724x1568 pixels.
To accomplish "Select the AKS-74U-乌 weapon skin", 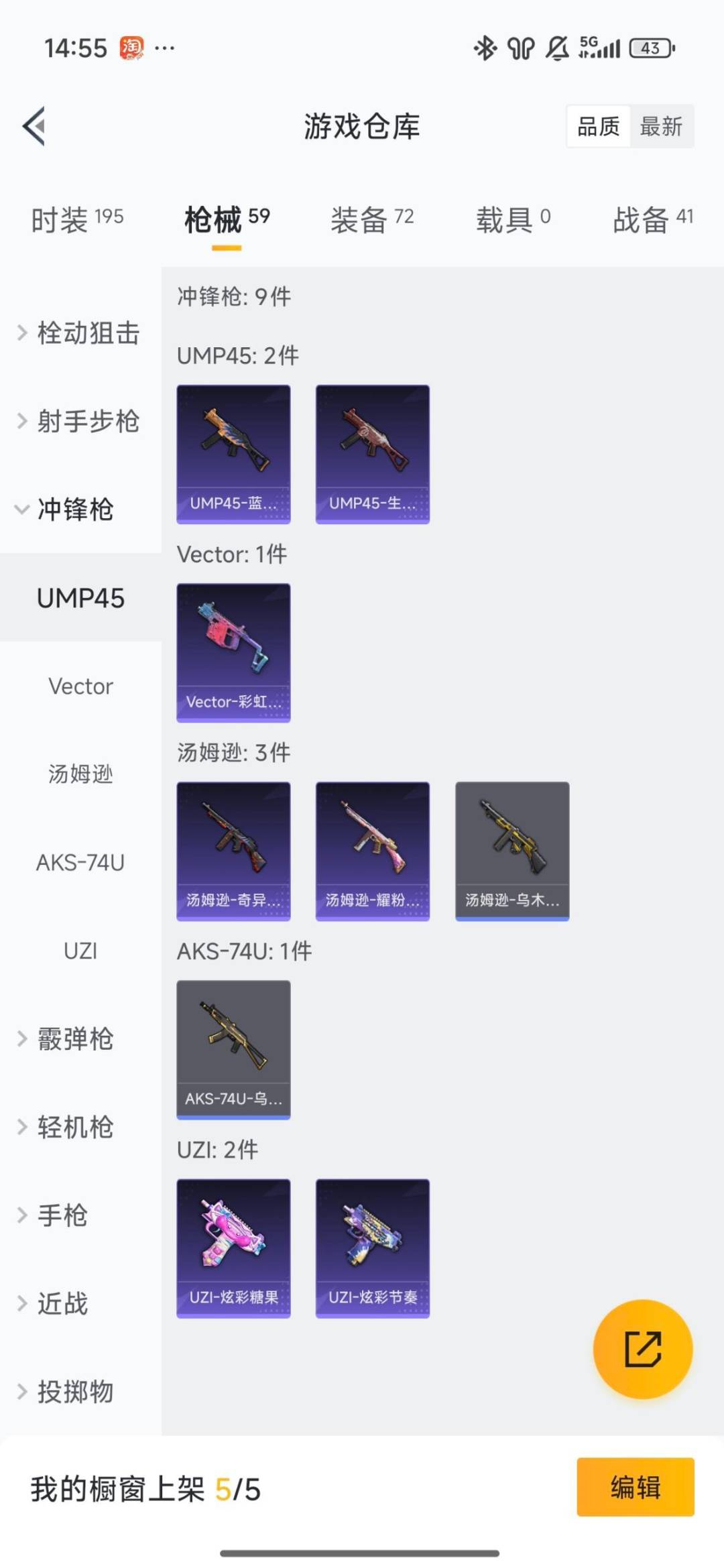I will coord(233,1049).
